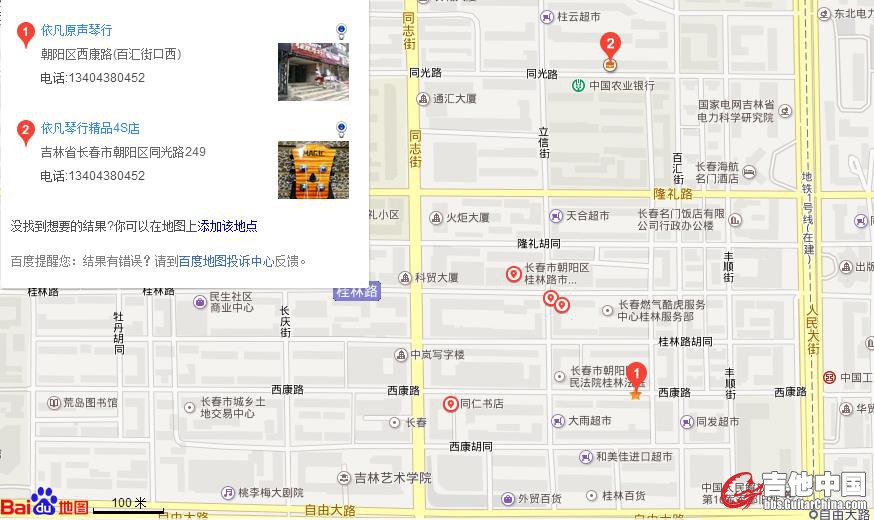Tap the marker for 长春市朝阳区桂林路
This screenshot has height=520, width=874.
(513, 273)
